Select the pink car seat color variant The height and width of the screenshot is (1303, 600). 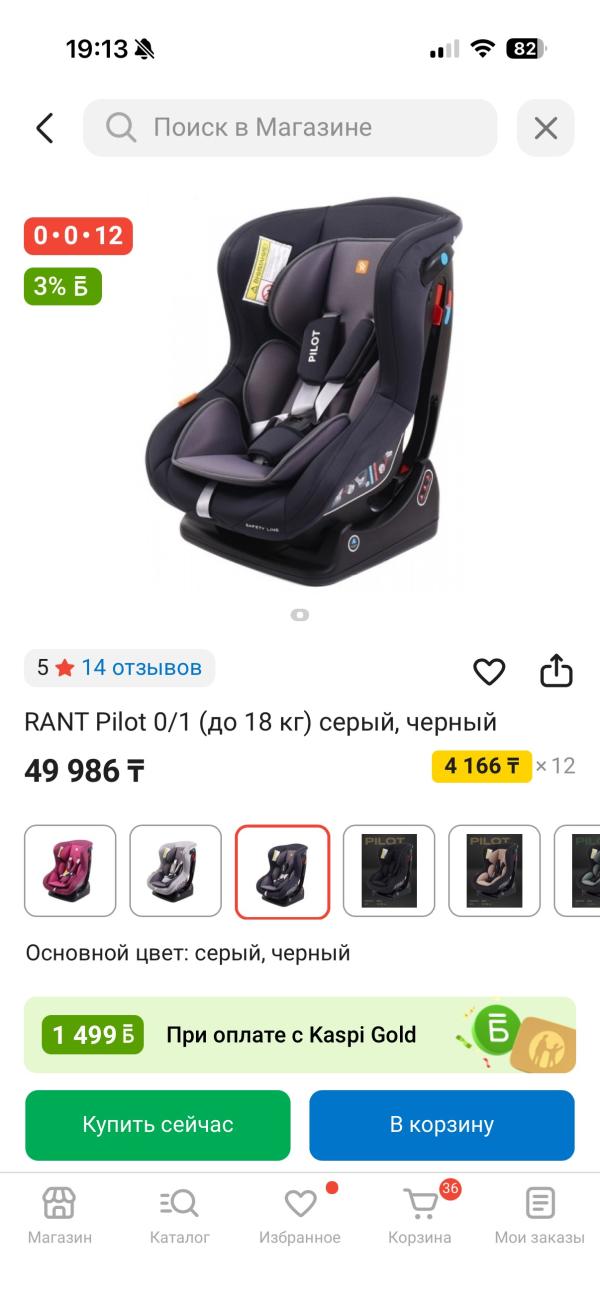click(x=70, y=871)
